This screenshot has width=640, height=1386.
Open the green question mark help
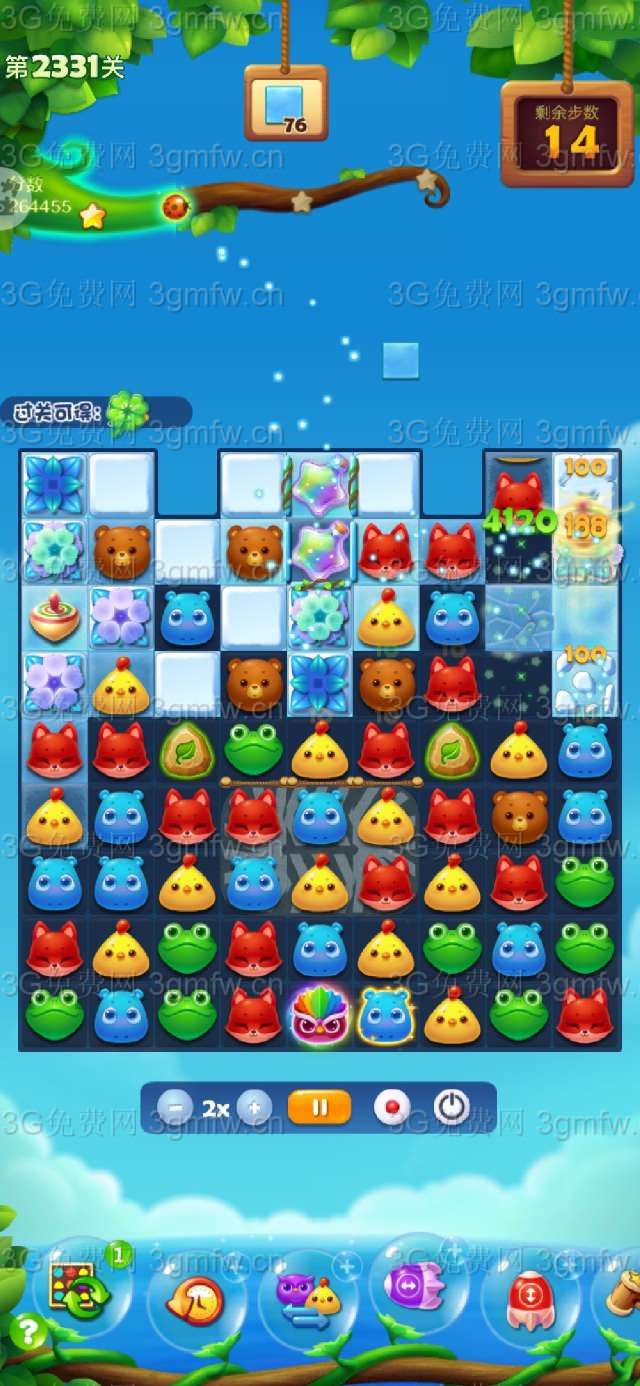tap(28, 1332)
